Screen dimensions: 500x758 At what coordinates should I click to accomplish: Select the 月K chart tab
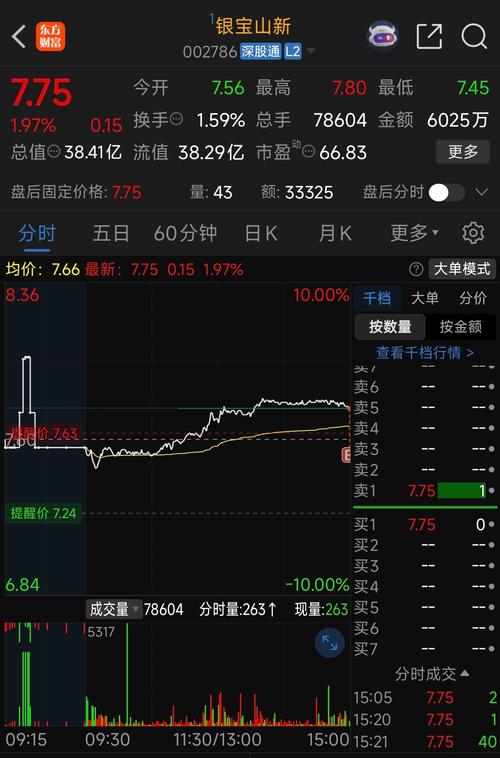pos(335,233)
